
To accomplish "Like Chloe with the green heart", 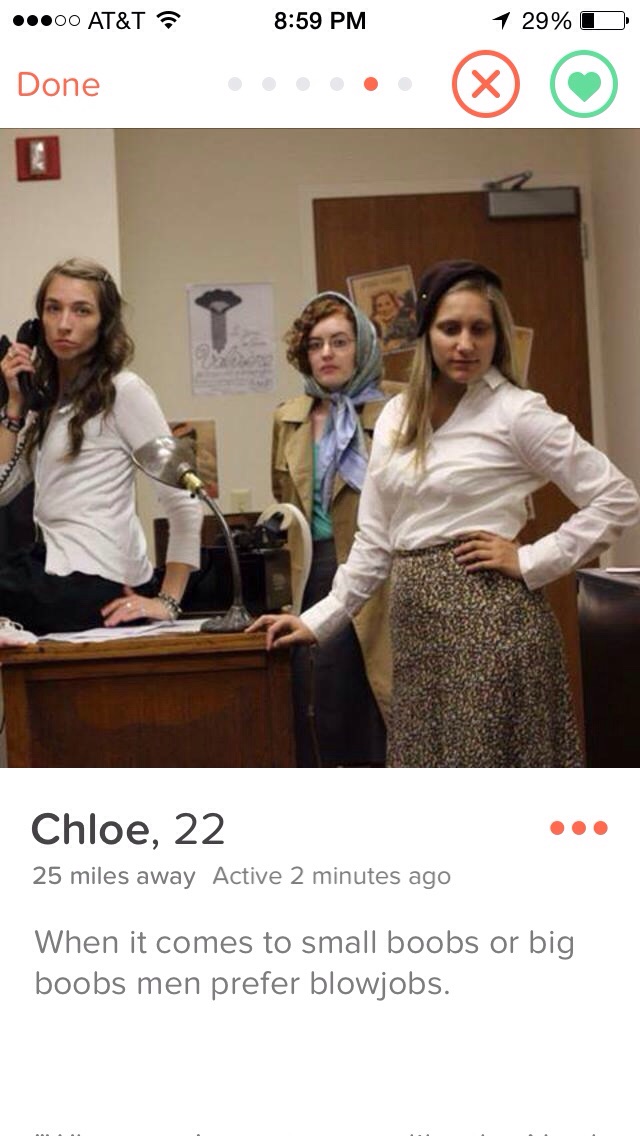I will click(x=583, y=85).
